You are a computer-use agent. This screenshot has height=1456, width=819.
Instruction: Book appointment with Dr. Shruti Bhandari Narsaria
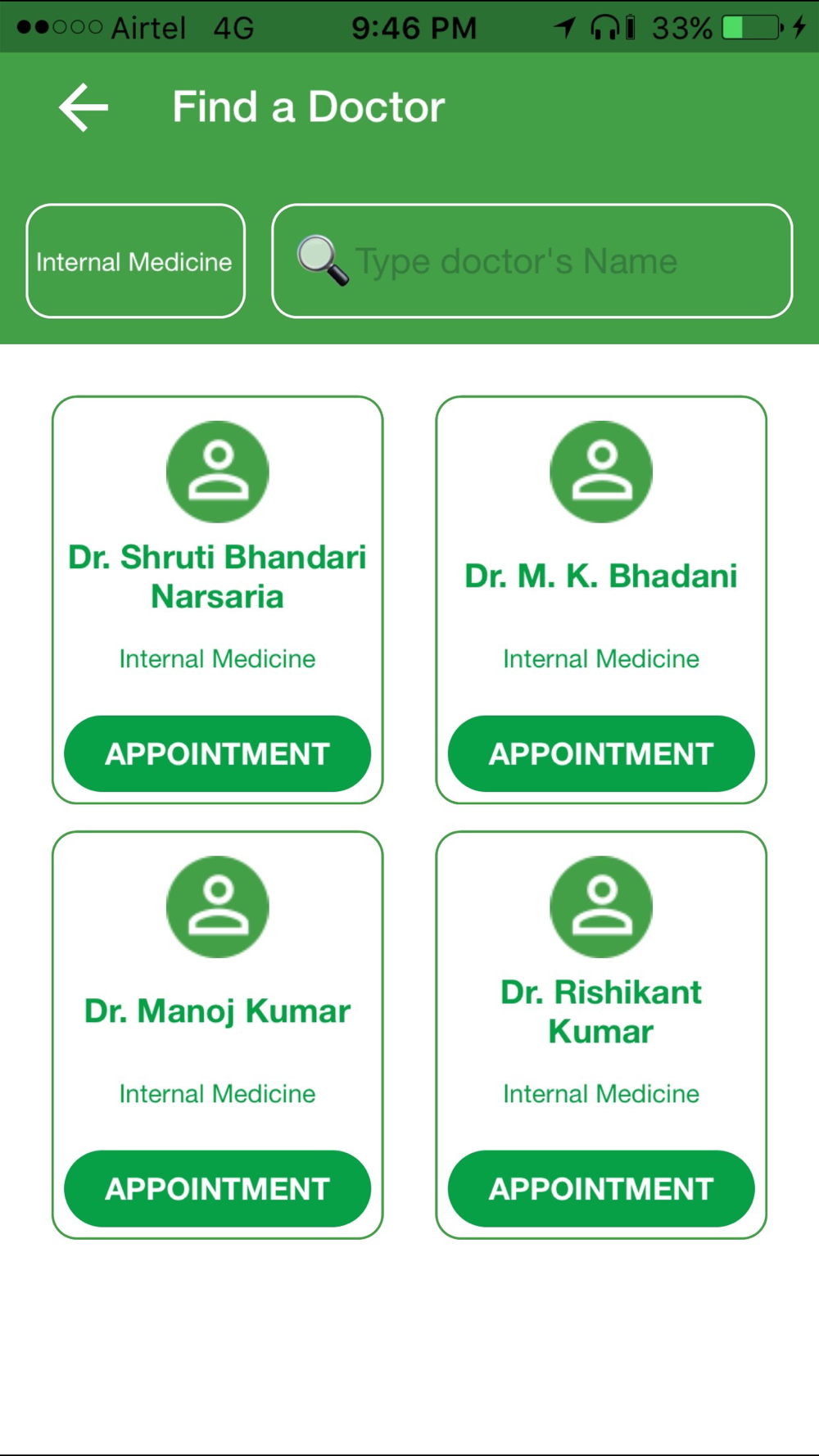[x=217, y=753]
